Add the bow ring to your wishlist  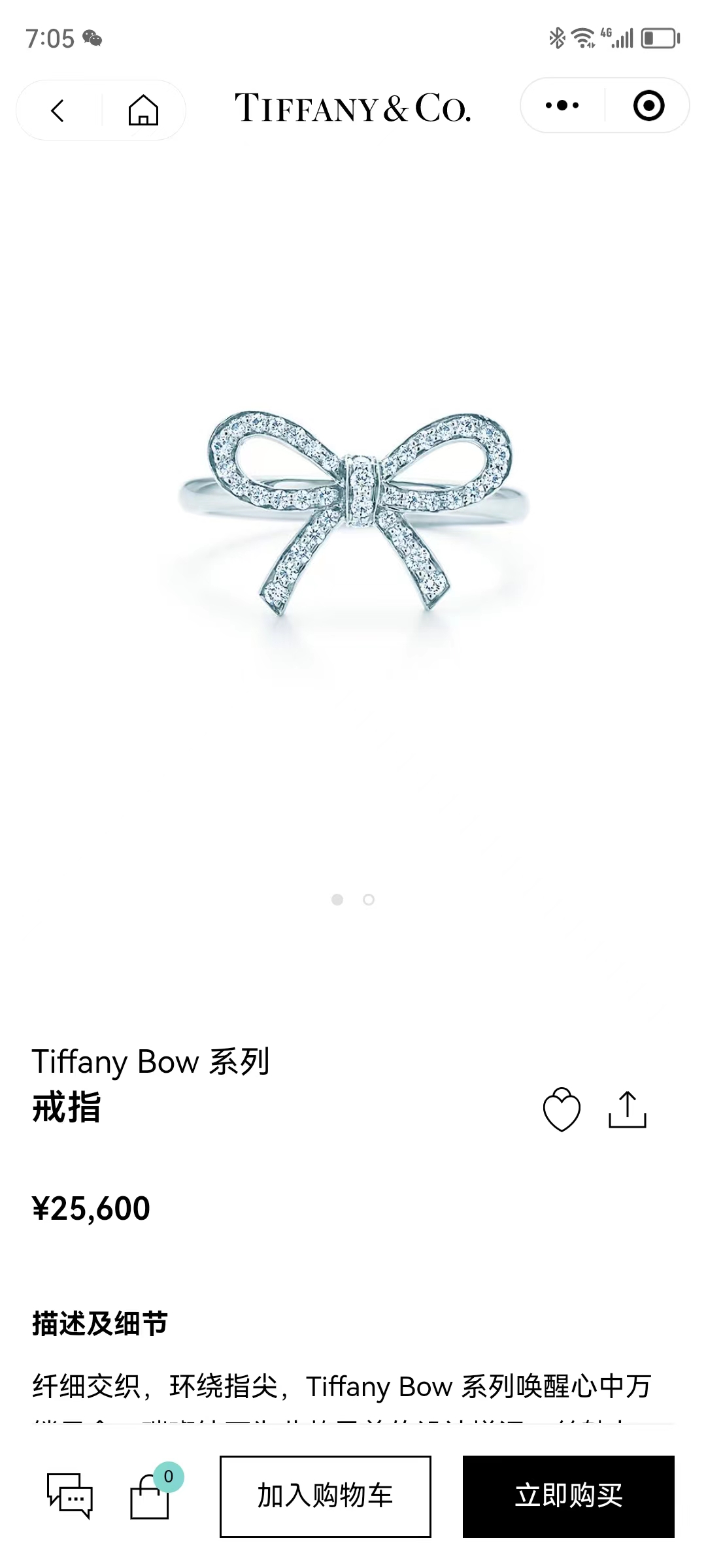562,1109
